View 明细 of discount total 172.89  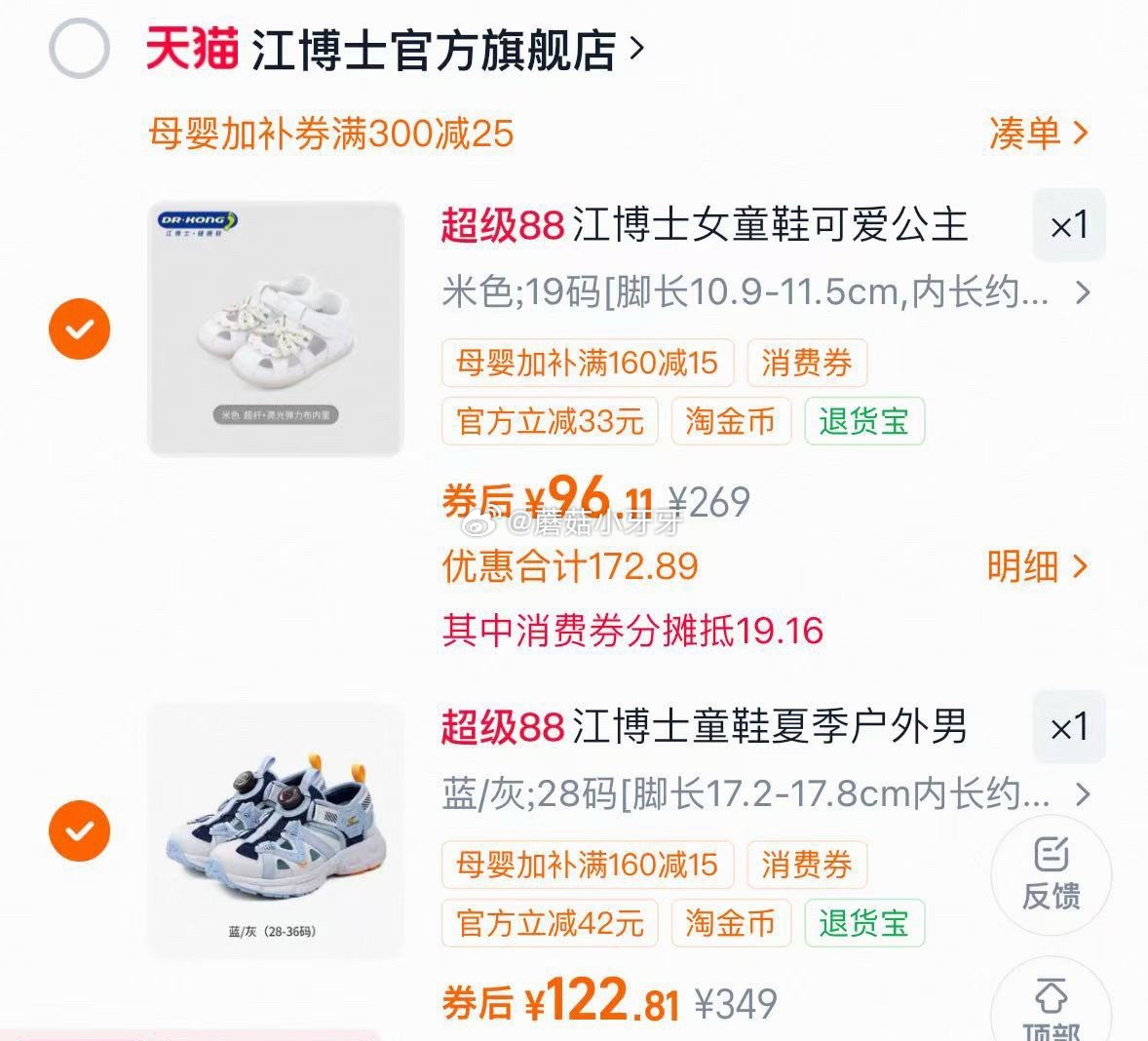click(1037, 566)
